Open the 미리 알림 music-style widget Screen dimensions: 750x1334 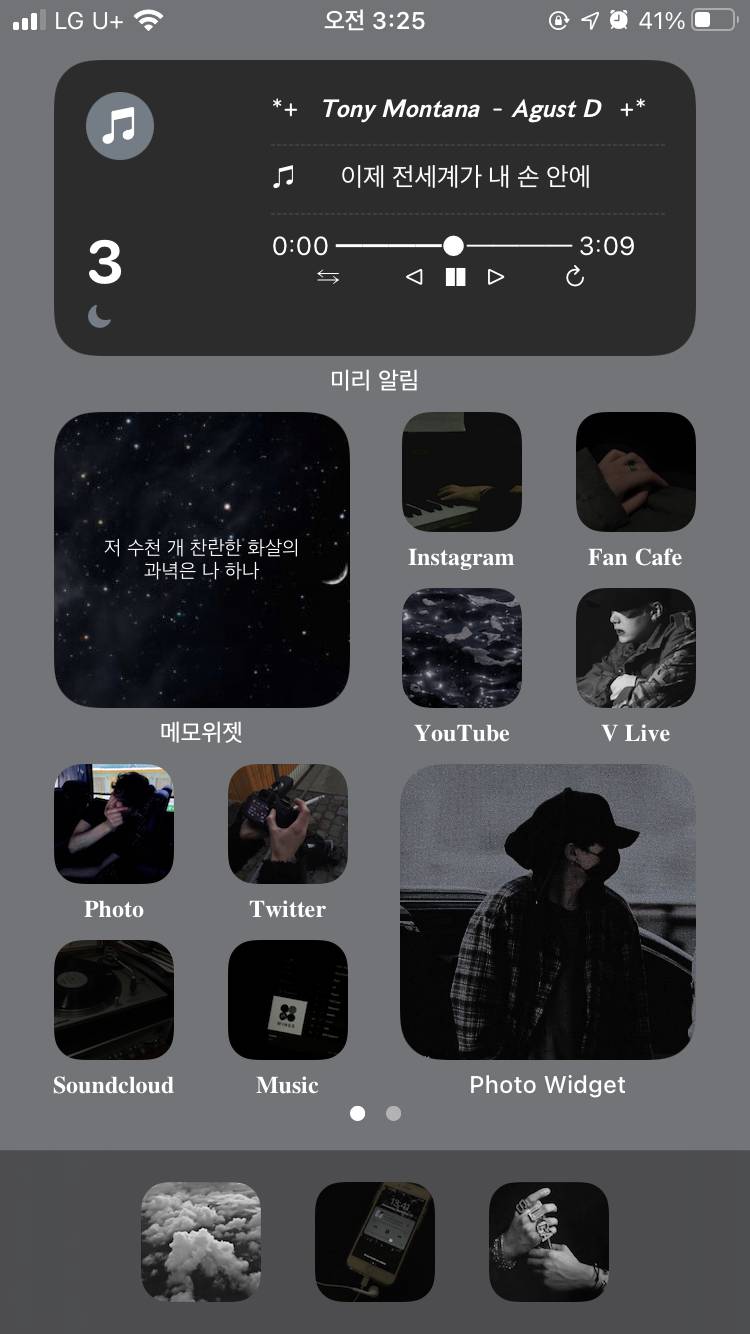tap(374, 208)
